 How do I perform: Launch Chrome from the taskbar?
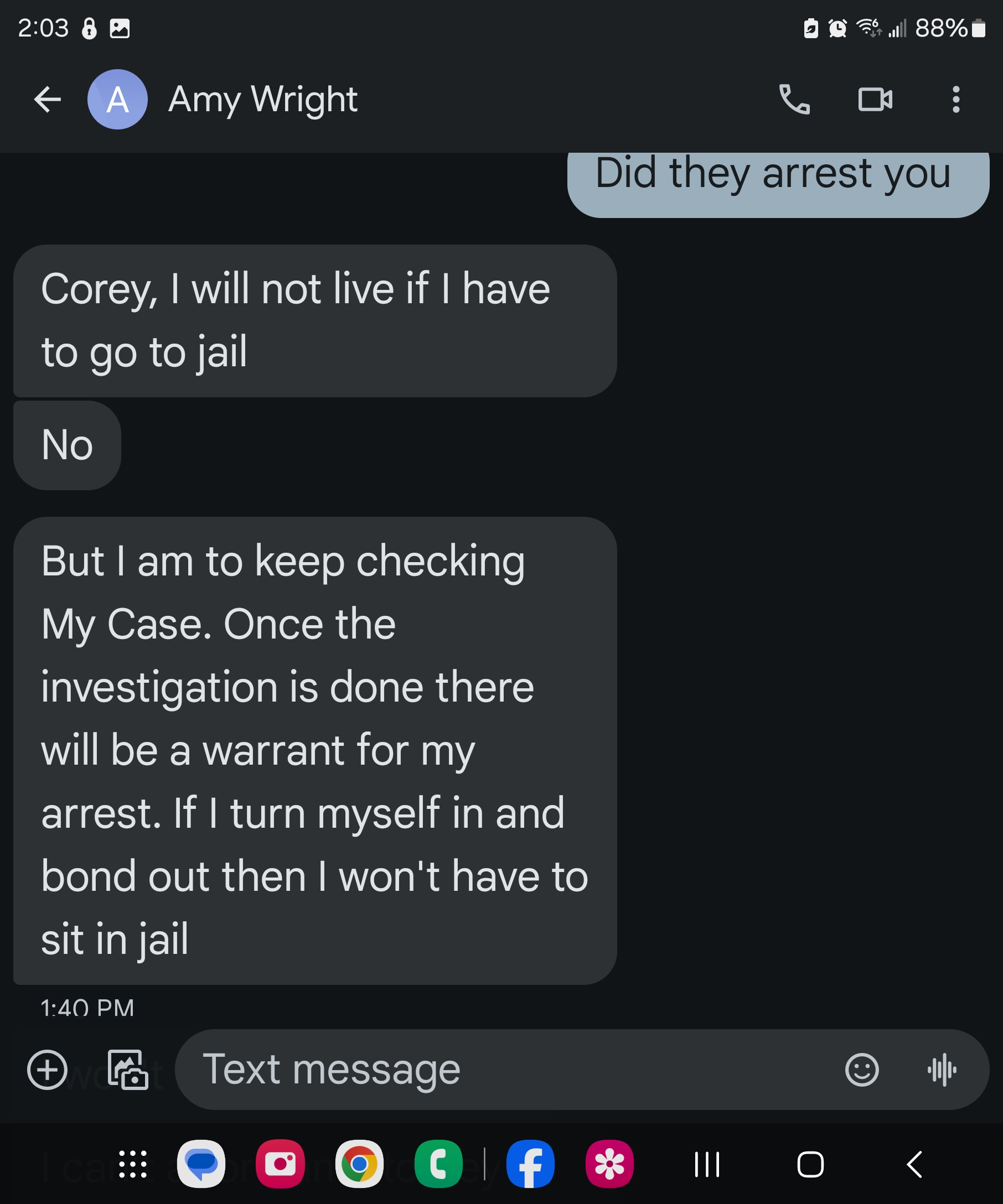[360, 1165]
